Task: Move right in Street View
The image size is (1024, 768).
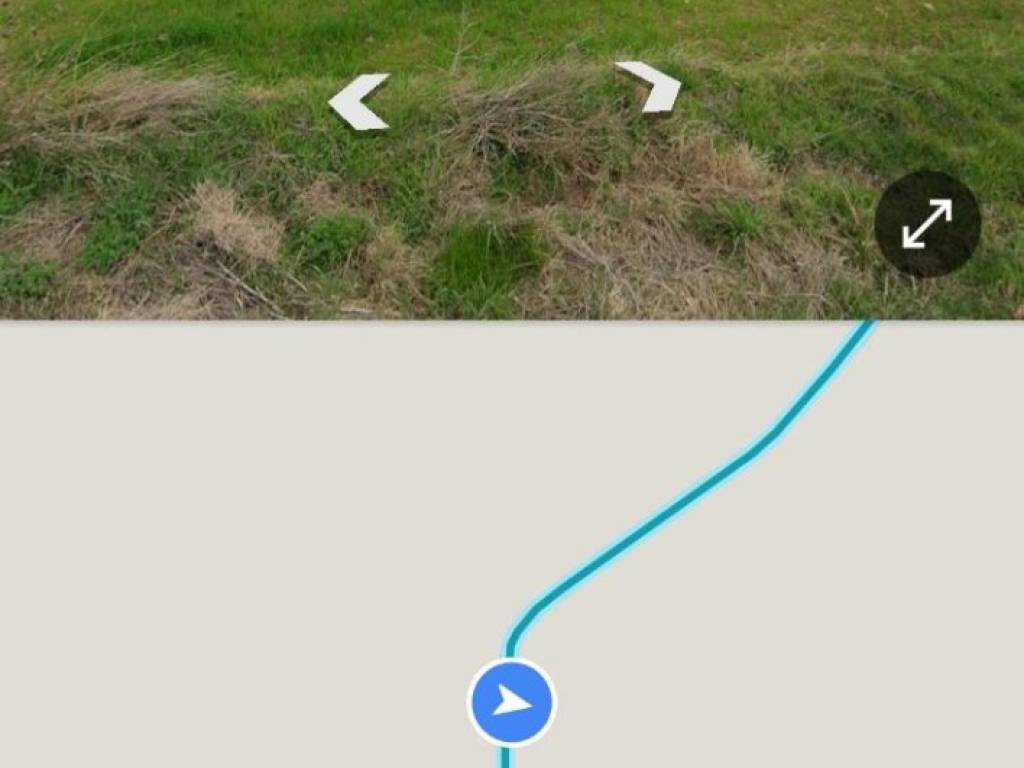Action: 650,87
